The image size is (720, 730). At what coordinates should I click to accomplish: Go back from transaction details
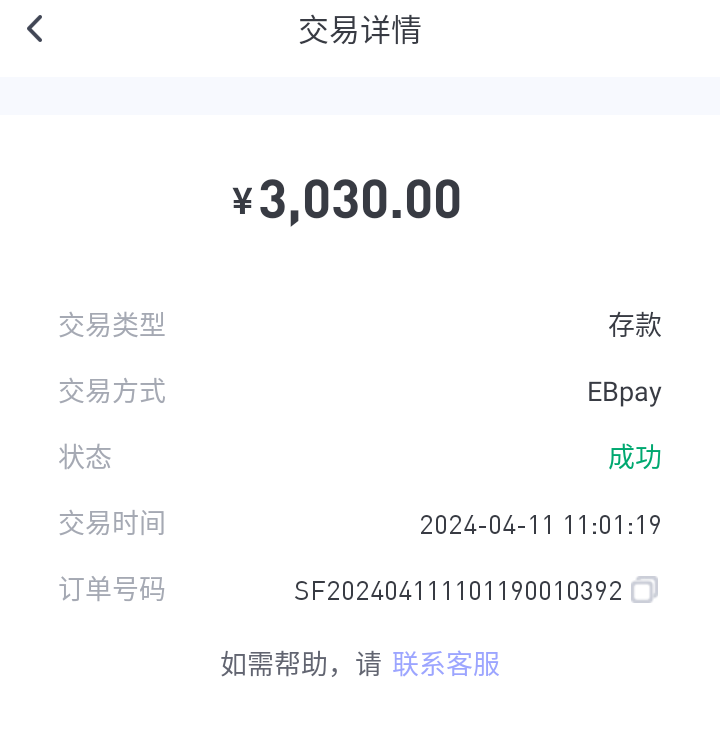pyautogui.click(x=35, y=30)
